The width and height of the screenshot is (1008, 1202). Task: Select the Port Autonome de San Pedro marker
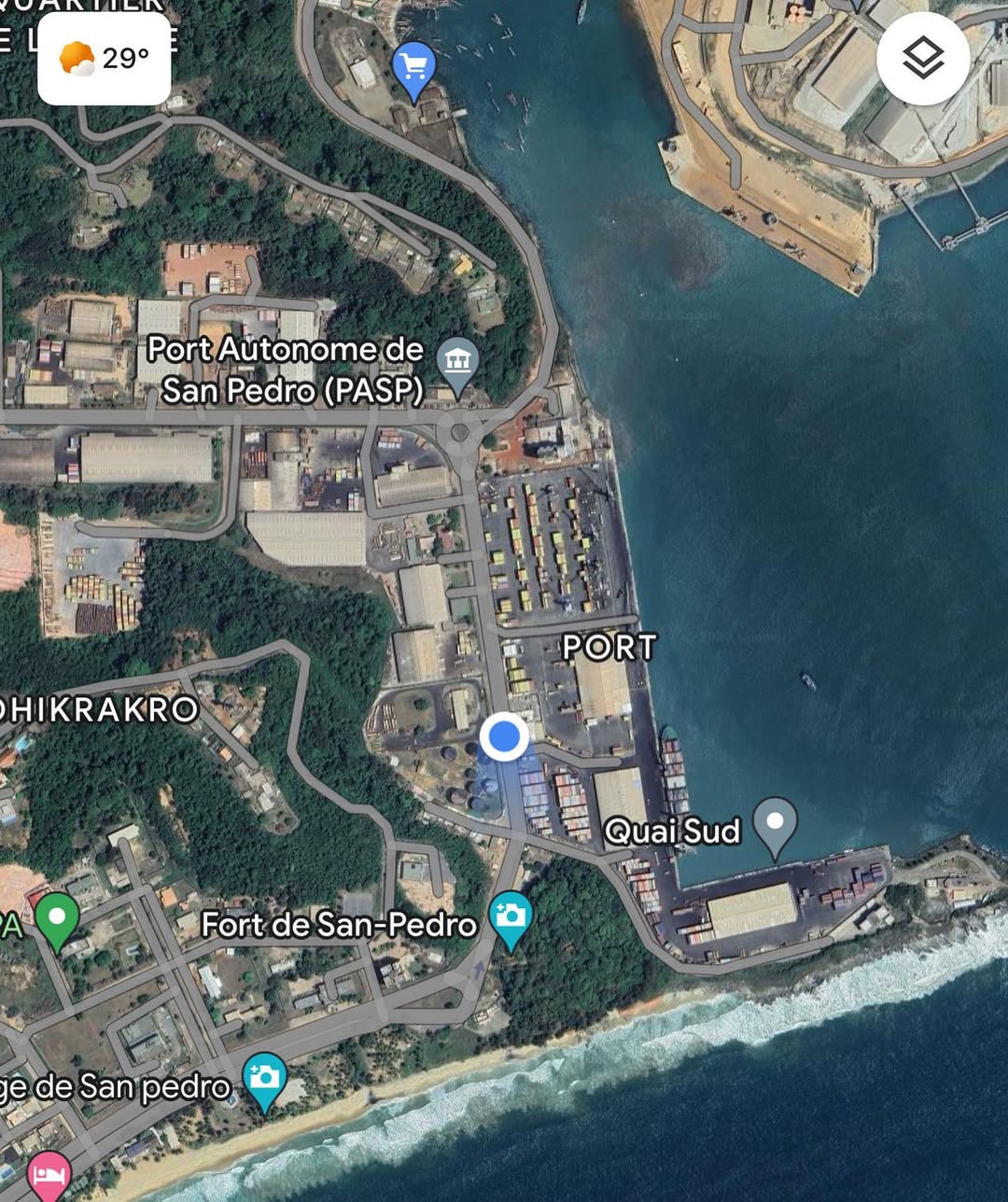457,362
